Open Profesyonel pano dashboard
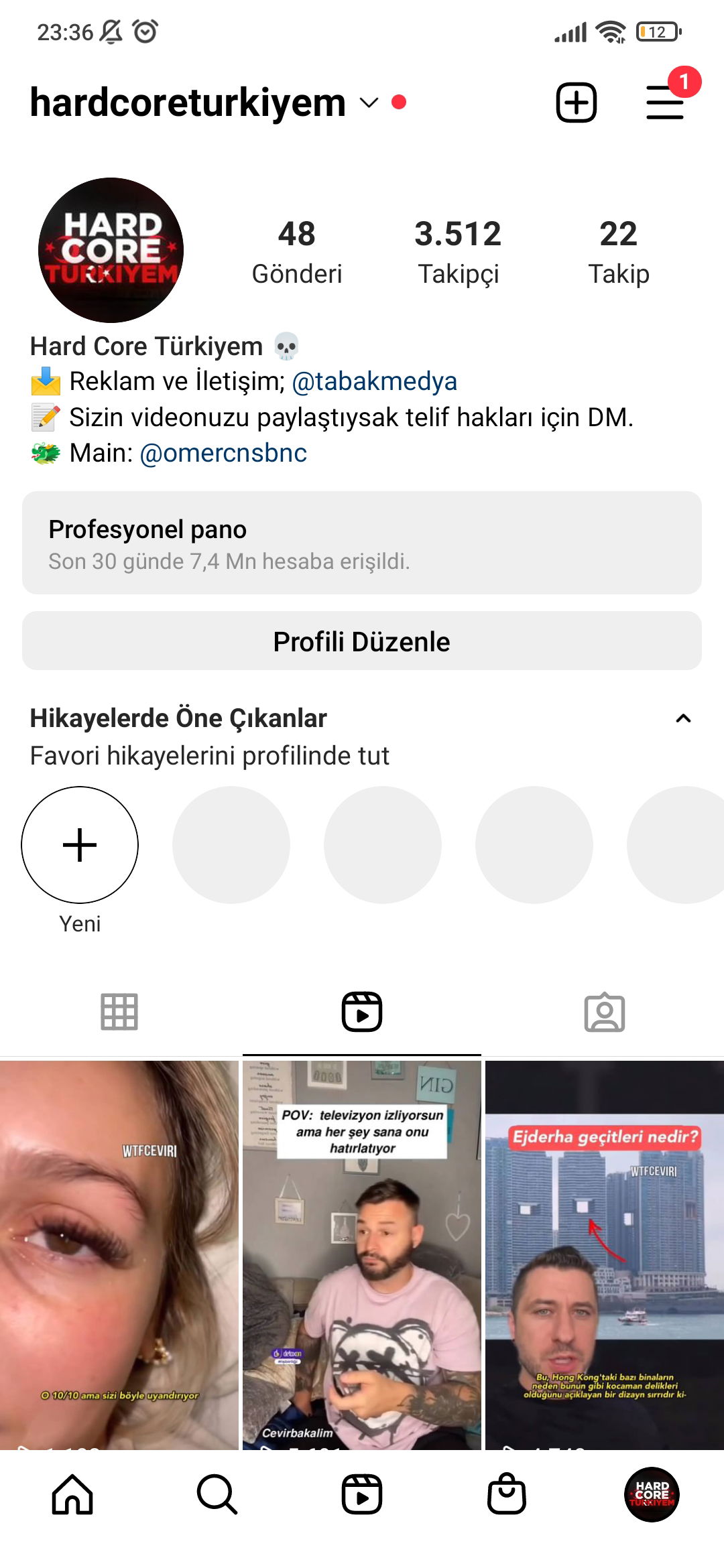724x1568 pixels. click(x=362, y=543)
